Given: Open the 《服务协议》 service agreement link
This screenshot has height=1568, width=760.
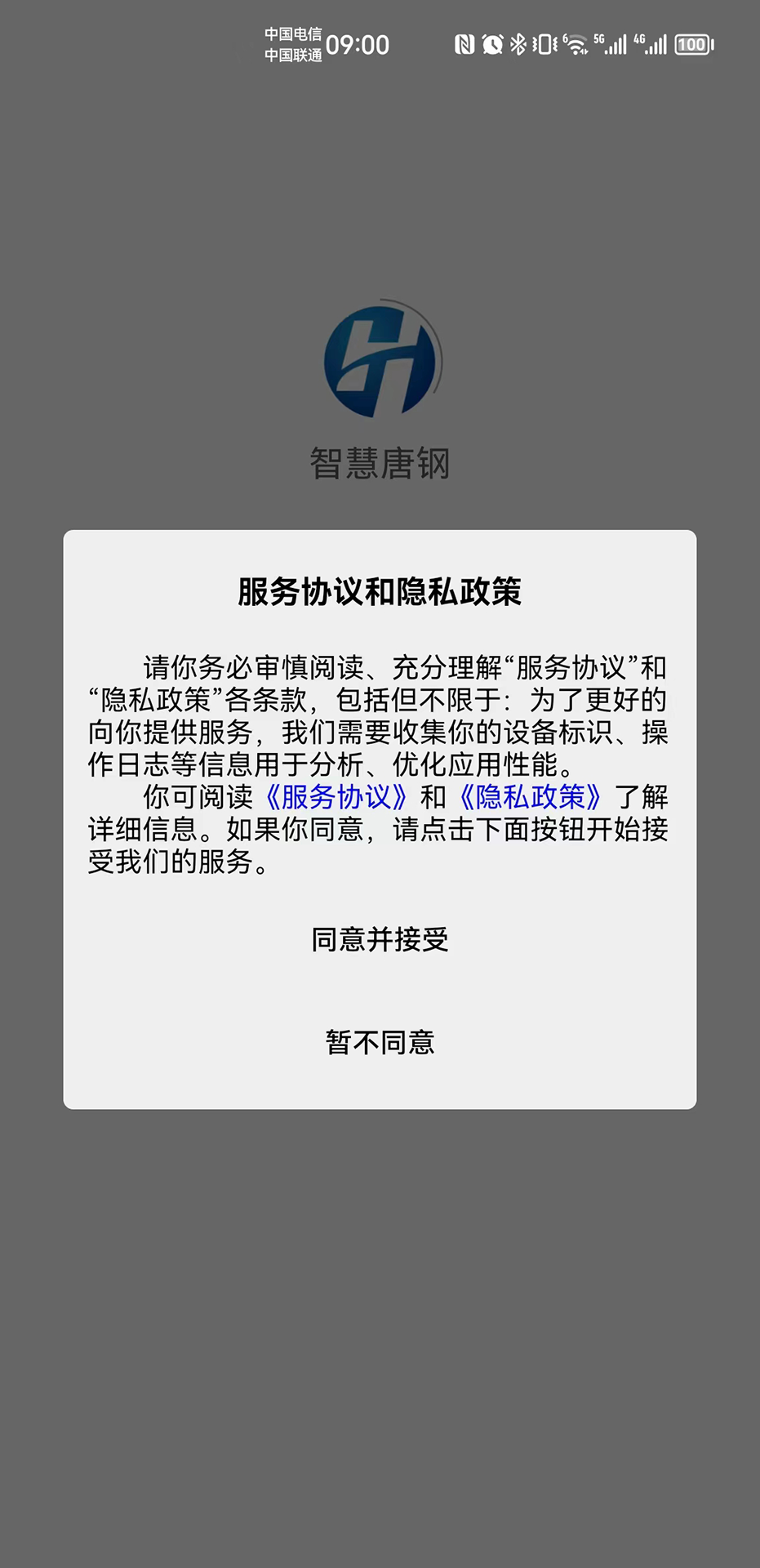Looking at the screenshot, I should [340, 799].
